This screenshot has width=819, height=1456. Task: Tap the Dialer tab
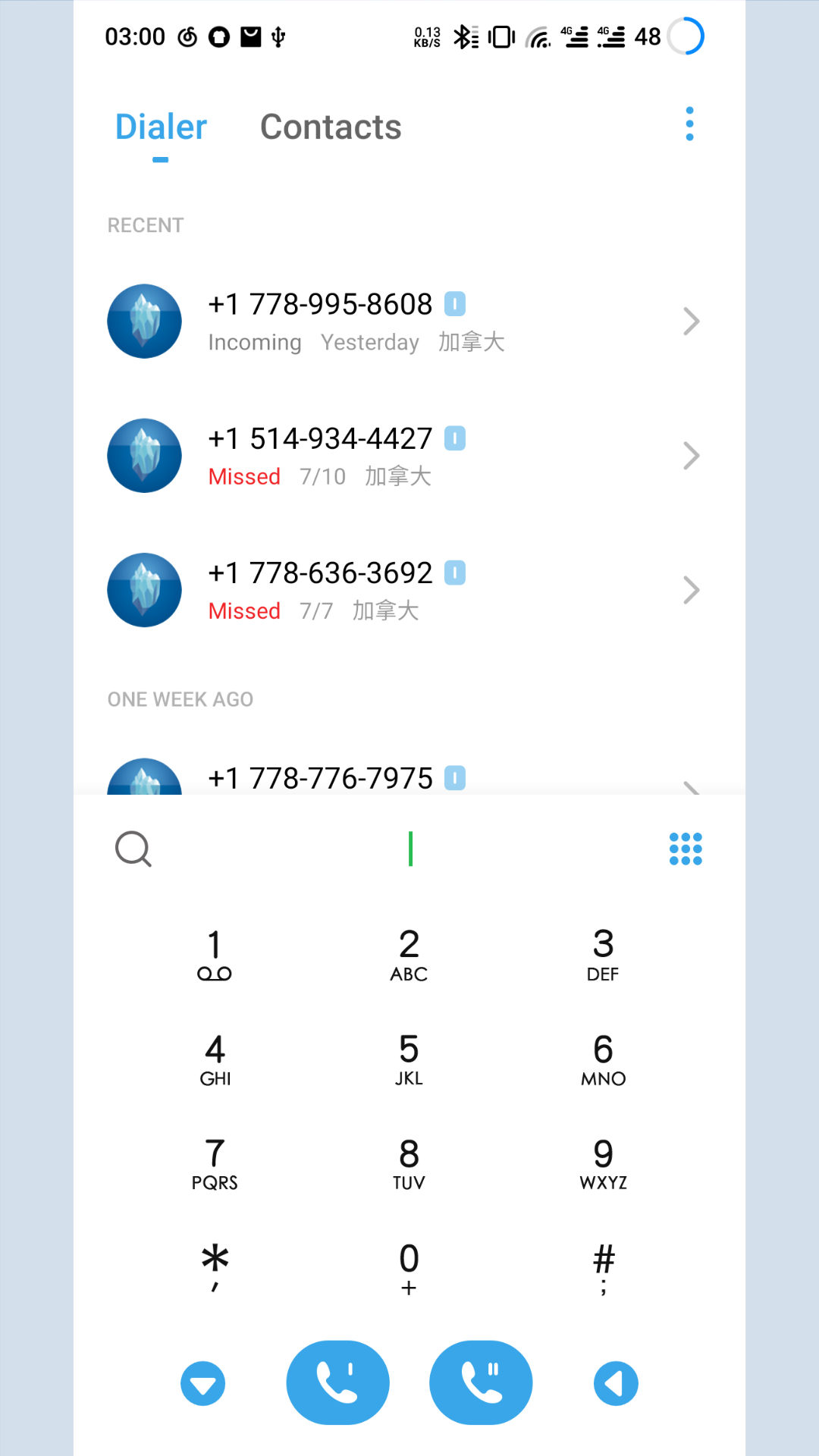pyautogui.click(x=161, y=127)
